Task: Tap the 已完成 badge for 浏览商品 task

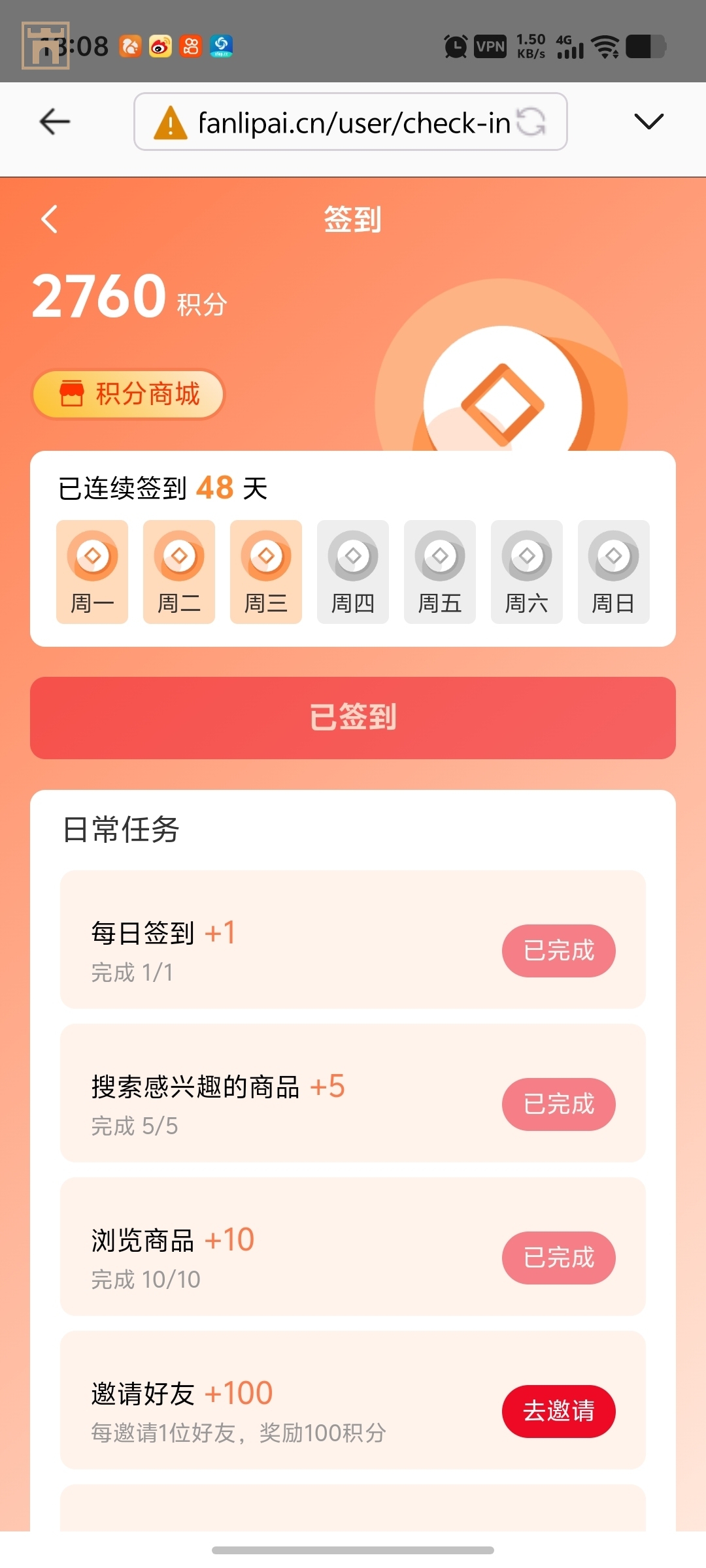Action: coord(558,1258)
